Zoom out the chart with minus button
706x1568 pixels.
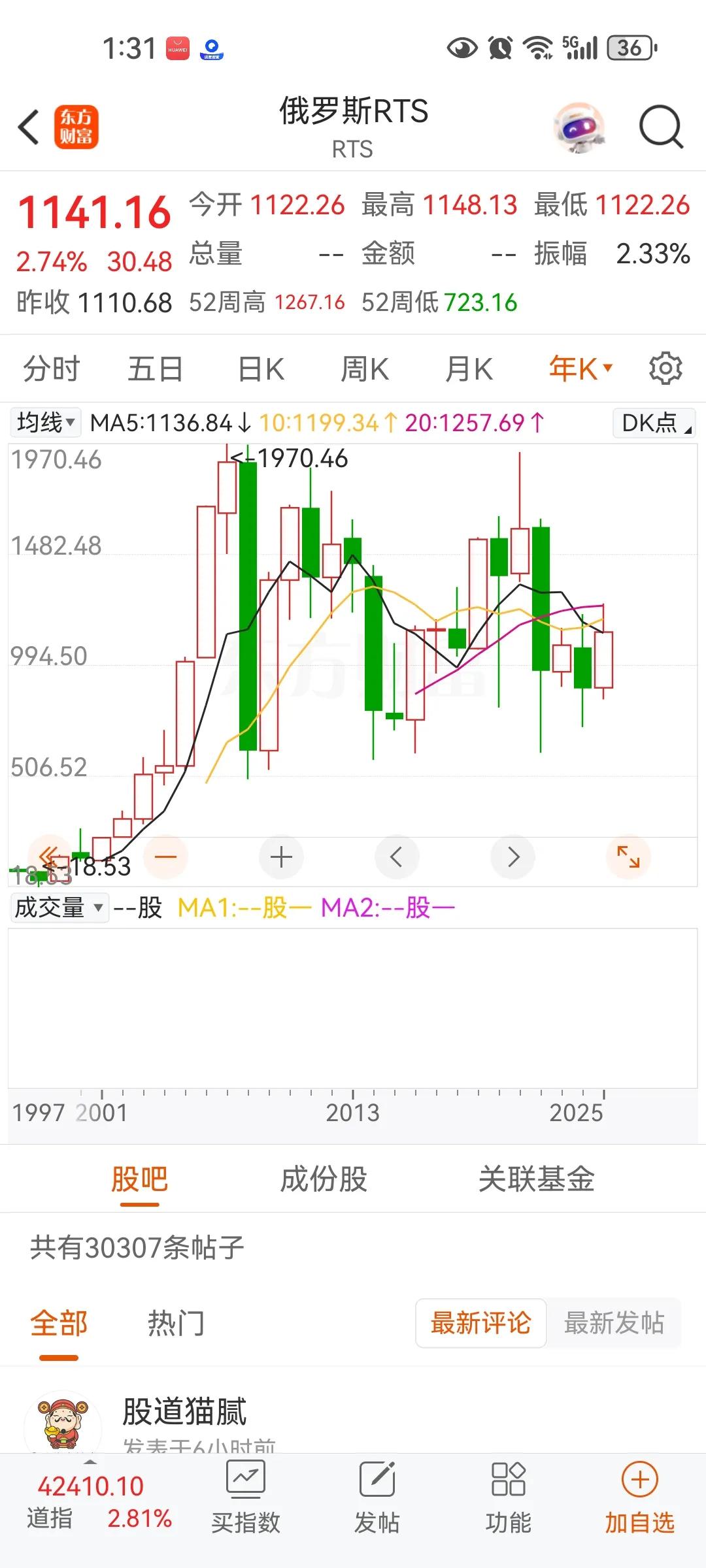[165, 857]
